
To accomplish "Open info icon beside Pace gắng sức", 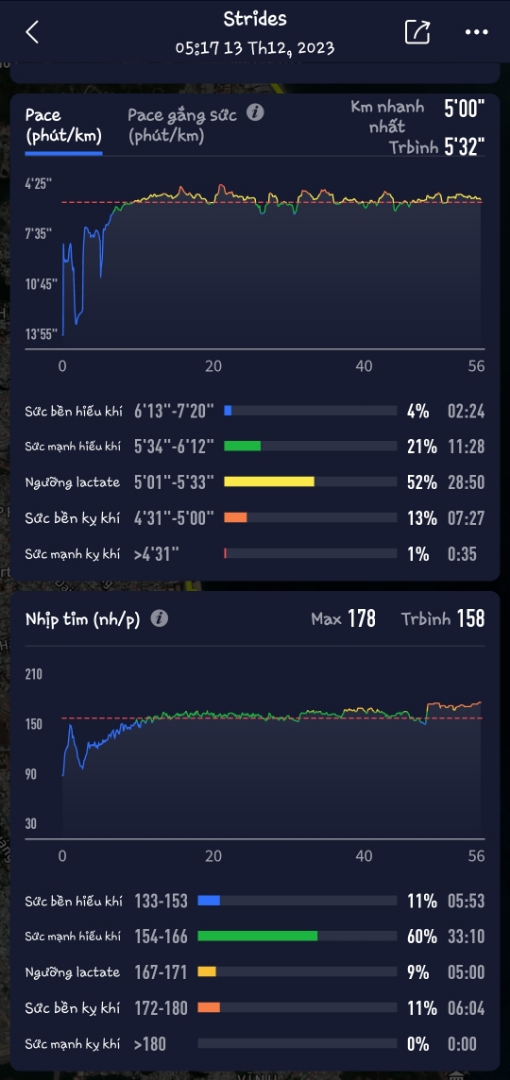I will coord(255,113).
